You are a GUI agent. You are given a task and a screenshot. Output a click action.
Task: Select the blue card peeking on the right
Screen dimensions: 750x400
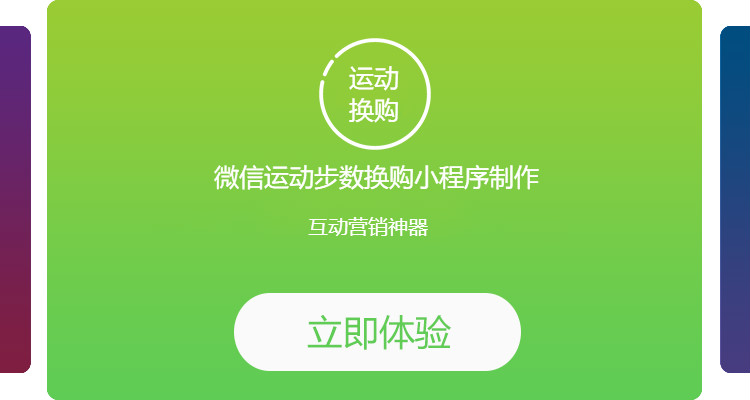click(736, 200)
